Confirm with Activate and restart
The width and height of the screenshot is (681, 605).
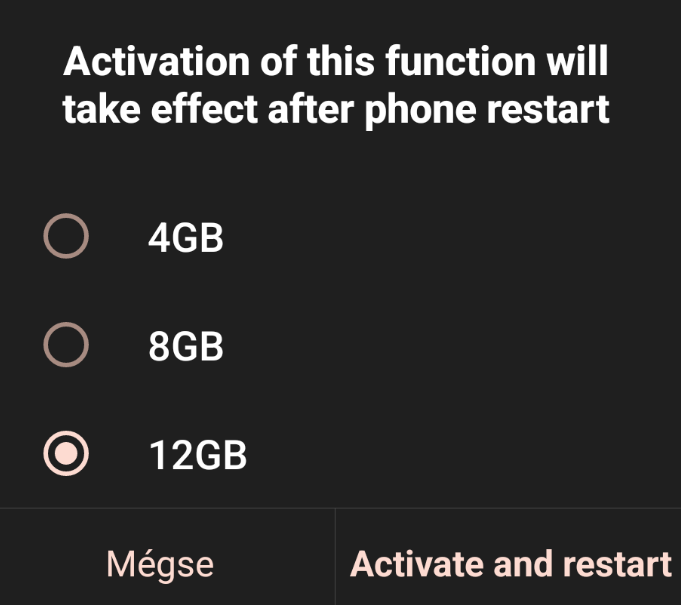[510, 564]
